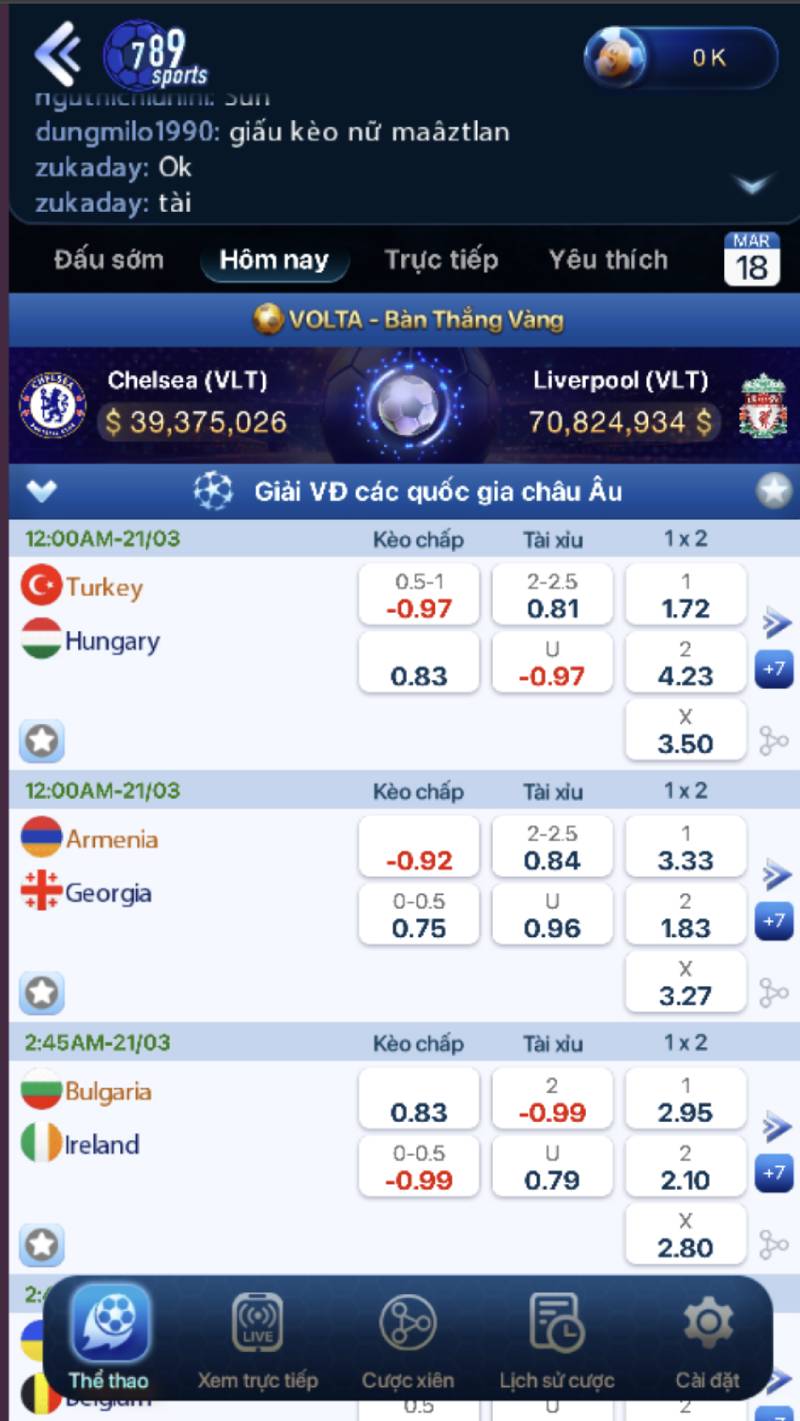Viewport: 800px width, 1421px height.
Task: Select Turkey vs Hungary draw odds 3.50
Action: [685, 732]
